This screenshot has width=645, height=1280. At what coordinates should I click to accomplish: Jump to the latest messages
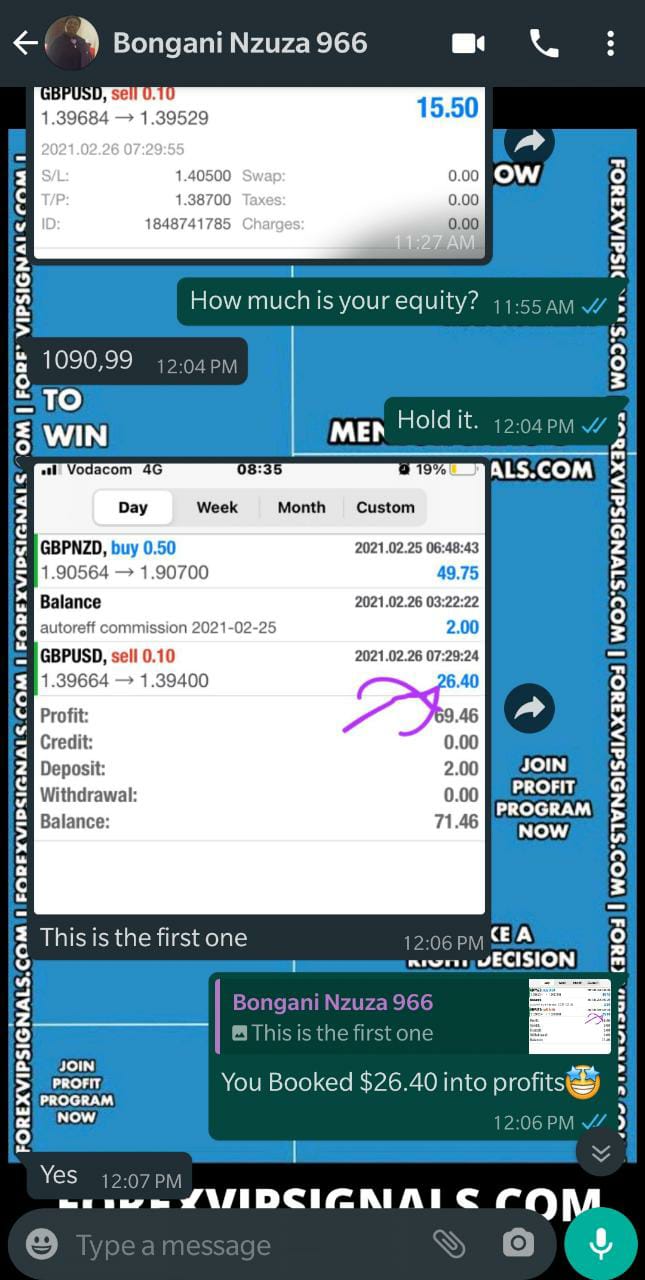(601, 1153)
